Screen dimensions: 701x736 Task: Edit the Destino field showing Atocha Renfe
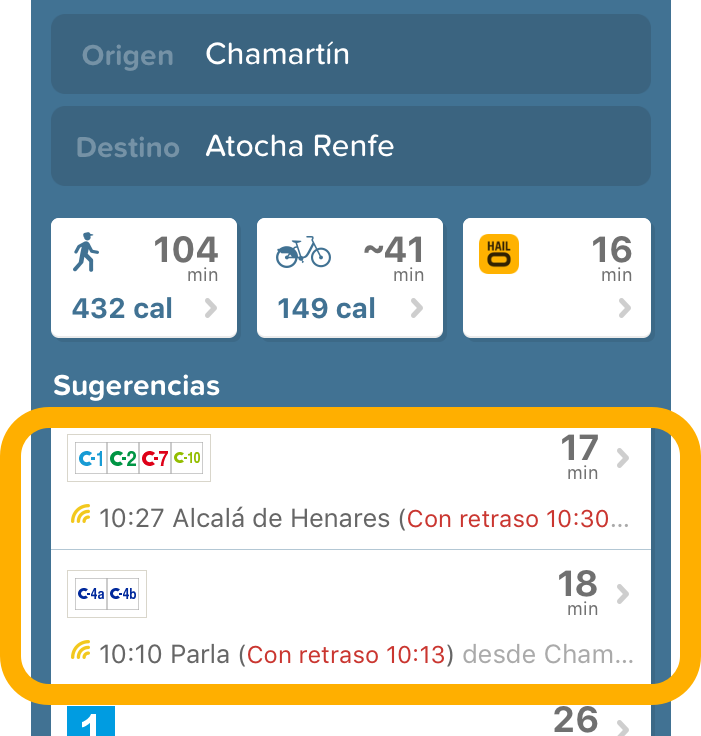coord(350,147)
